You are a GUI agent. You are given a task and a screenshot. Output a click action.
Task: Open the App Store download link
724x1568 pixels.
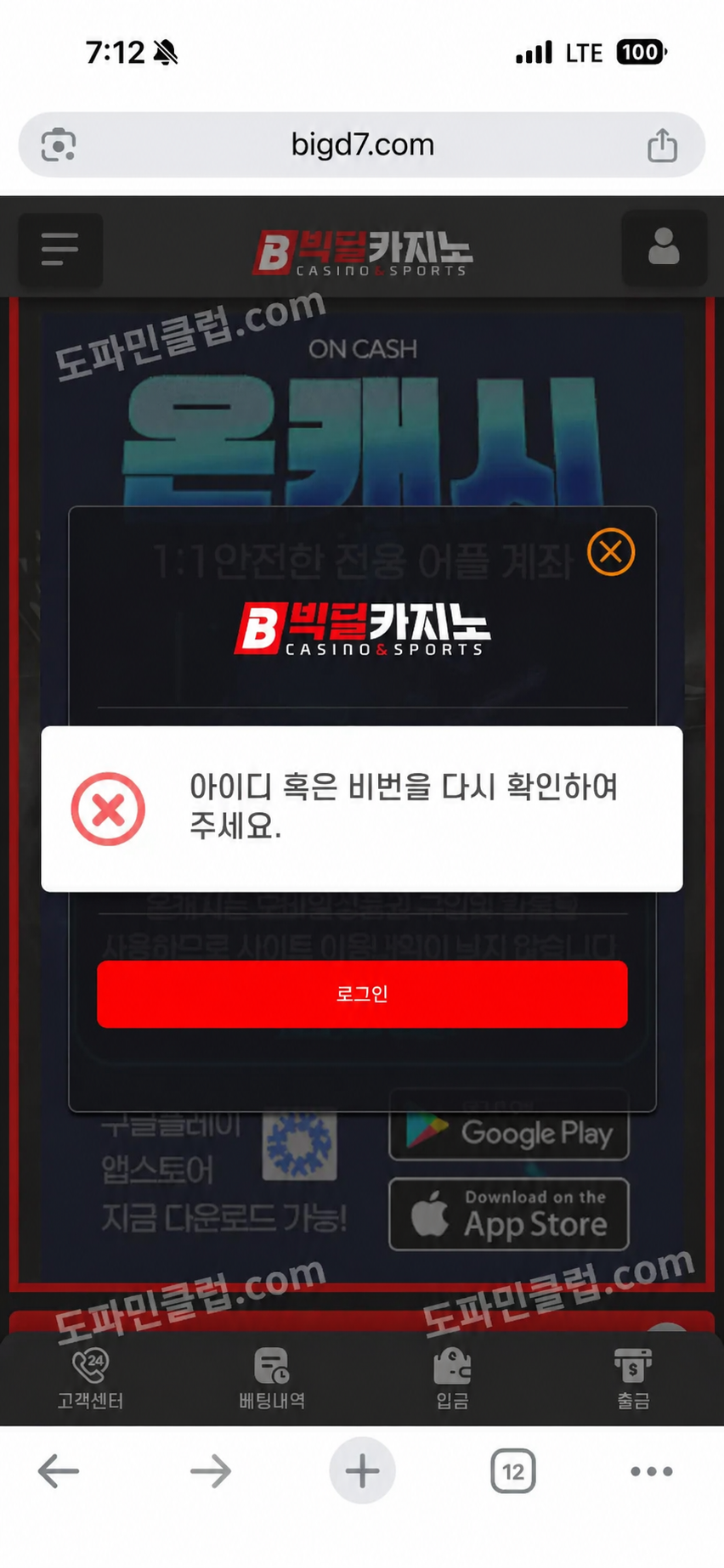tap(509, 1214)
